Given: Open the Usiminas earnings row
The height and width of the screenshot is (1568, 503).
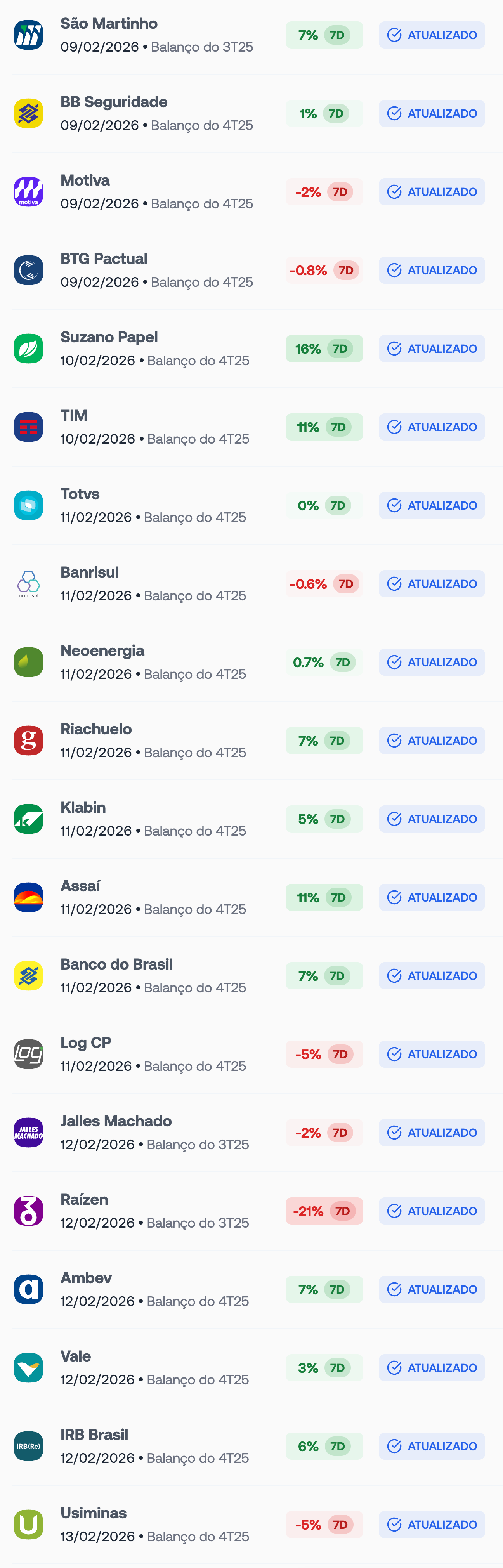Looking at the screenshot, I should (x=155, y=1525).
